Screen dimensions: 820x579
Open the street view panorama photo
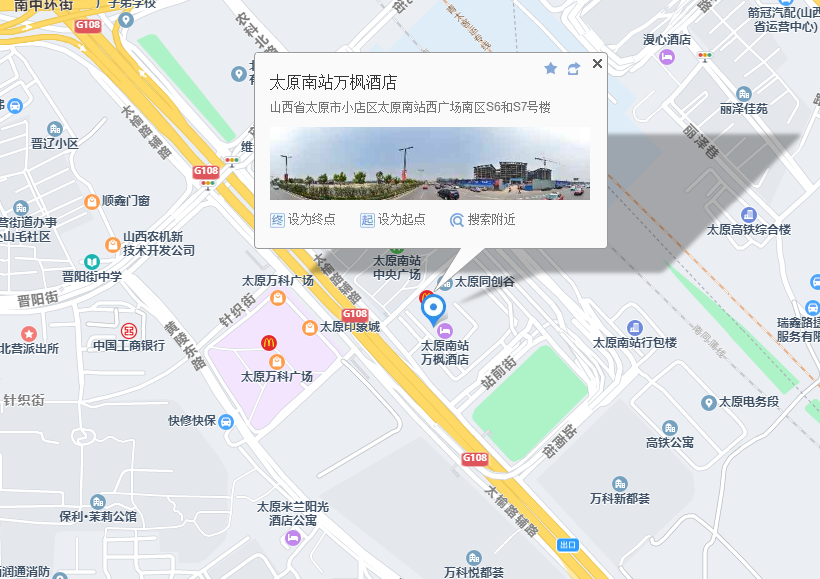pos(430,164)
